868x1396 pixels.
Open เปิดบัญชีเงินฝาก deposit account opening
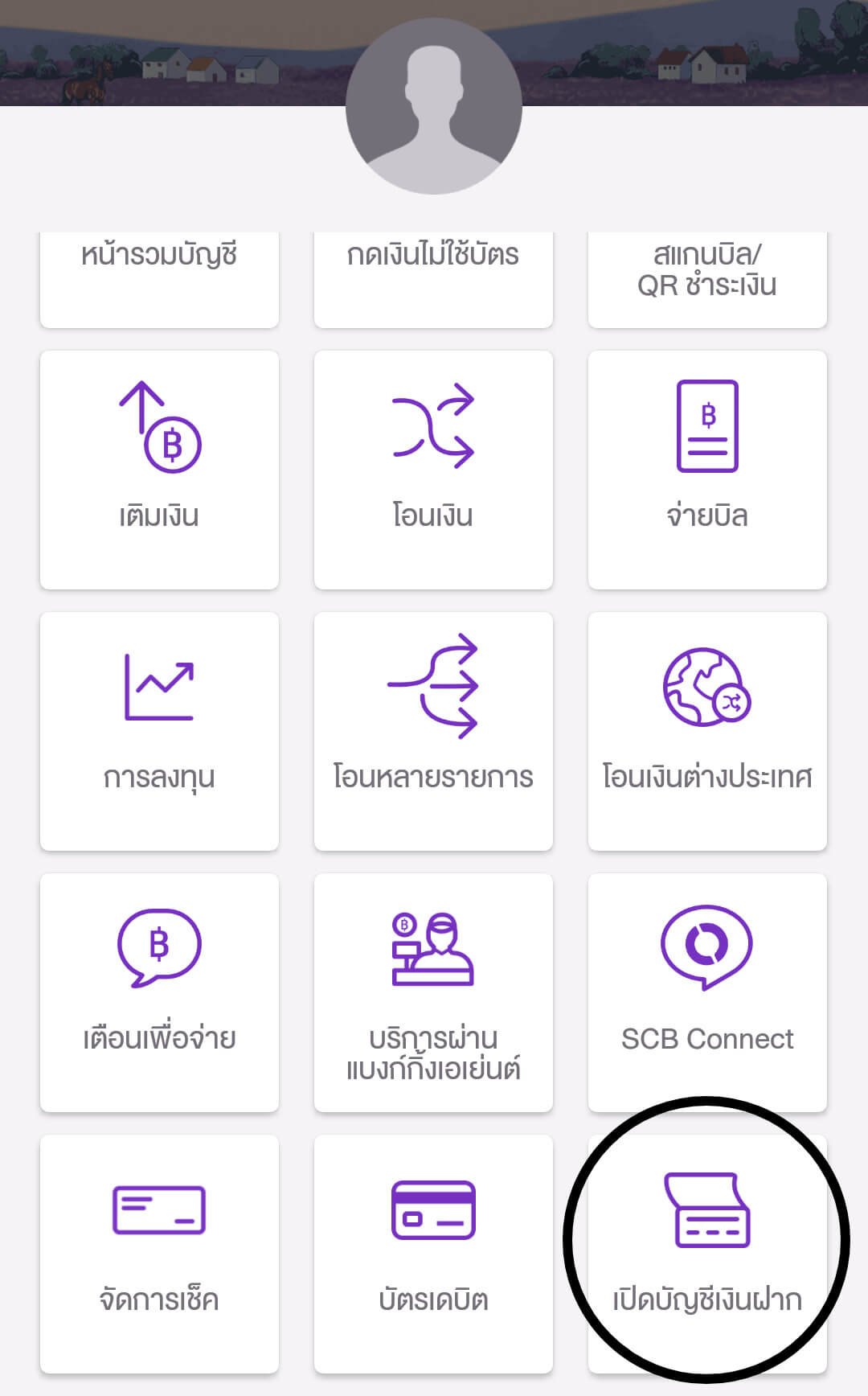(x=707, y=1253)
